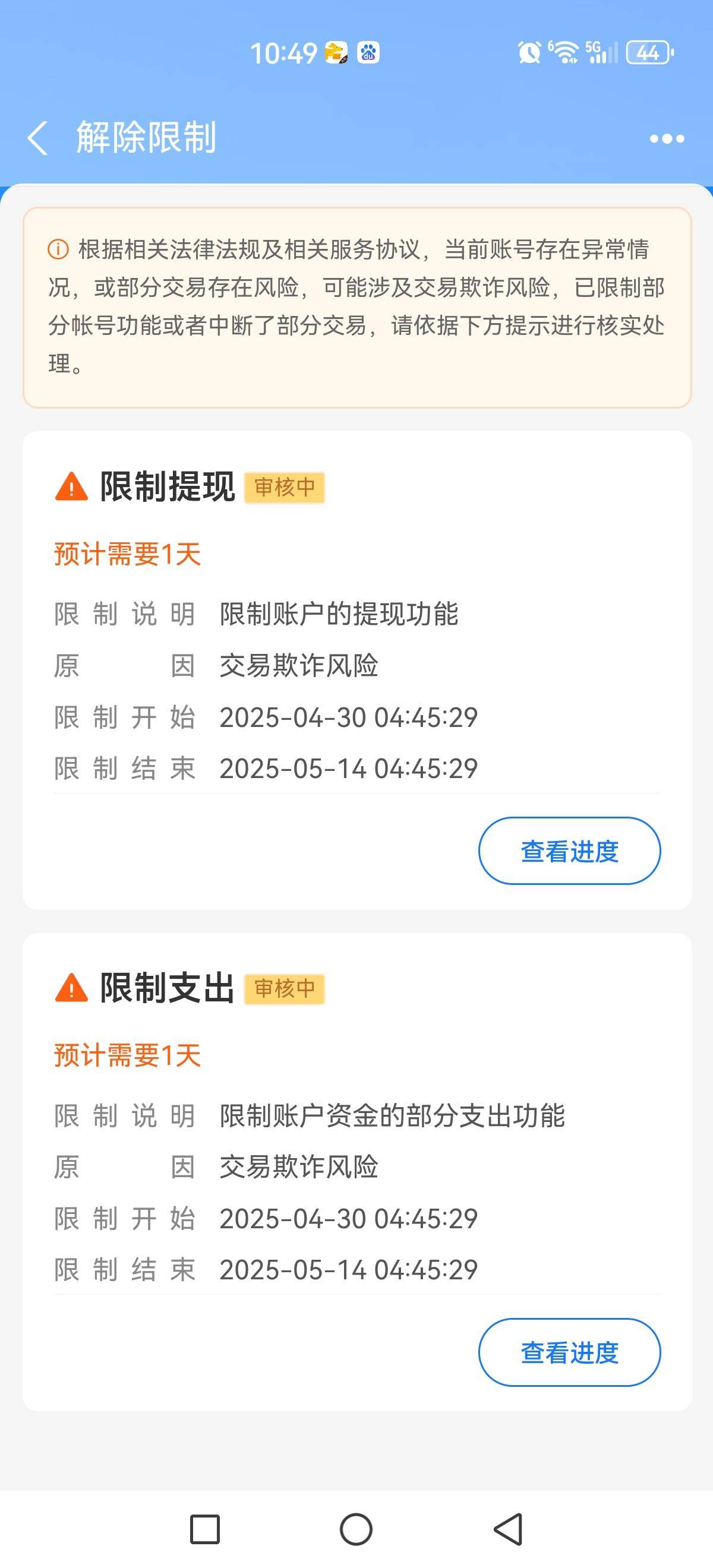Go back from the 解除限制 page
The image size is (713, 1568).
pos(38,138)
